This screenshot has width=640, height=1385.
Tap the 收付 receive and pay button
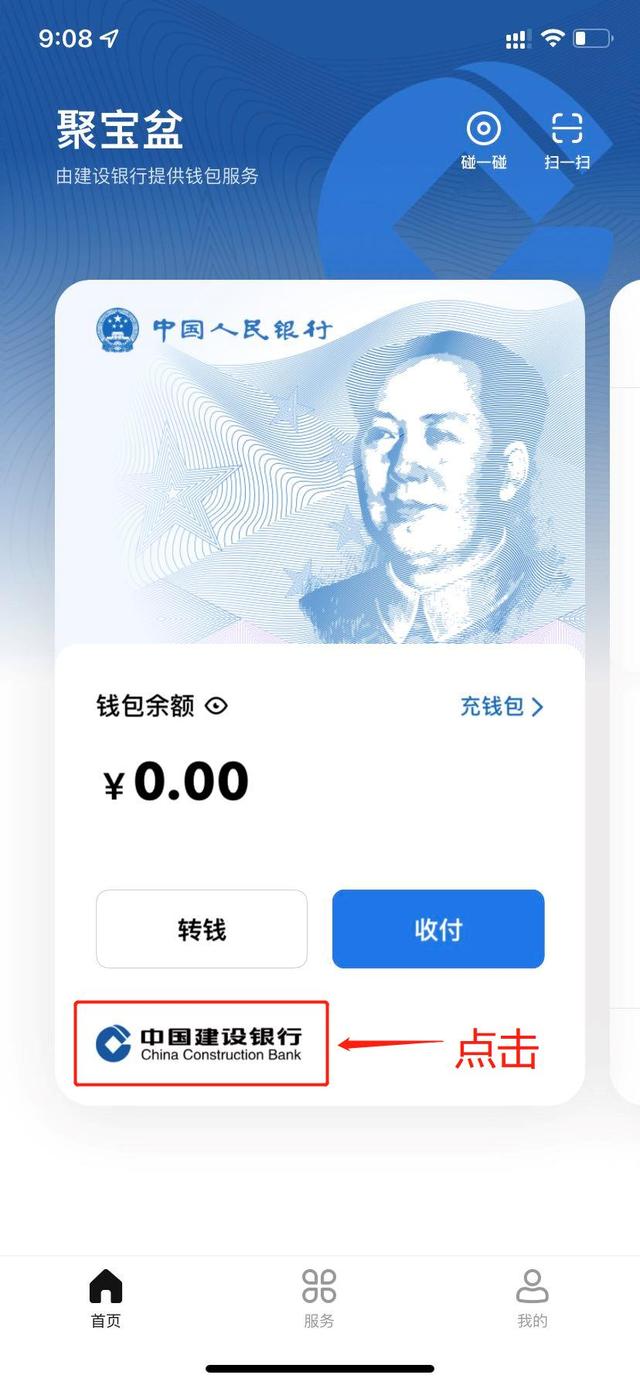(x=438, y=929)
